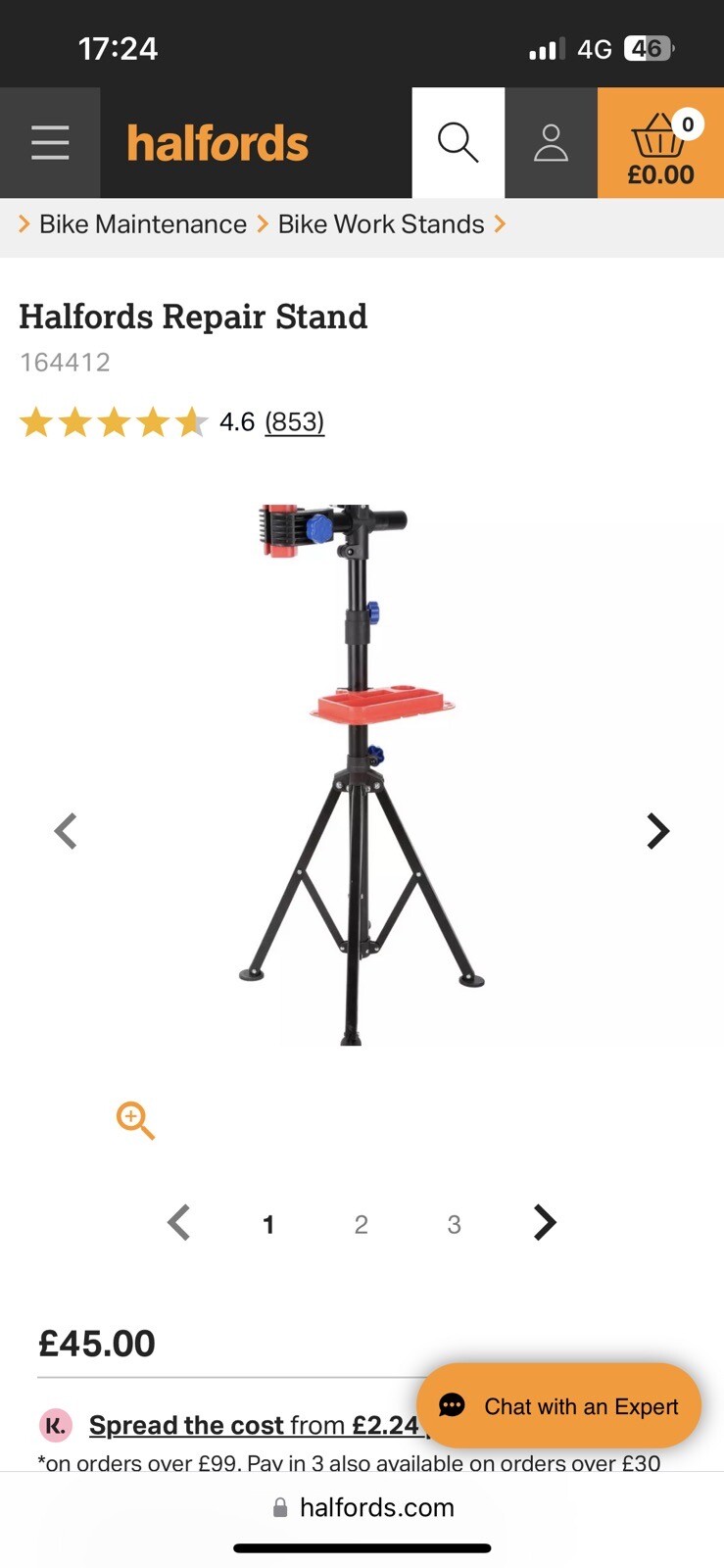Move the image pager backward
The height and width of the screenshot is (1568, 724).
pyautogui.click(x=178, y=1223)
